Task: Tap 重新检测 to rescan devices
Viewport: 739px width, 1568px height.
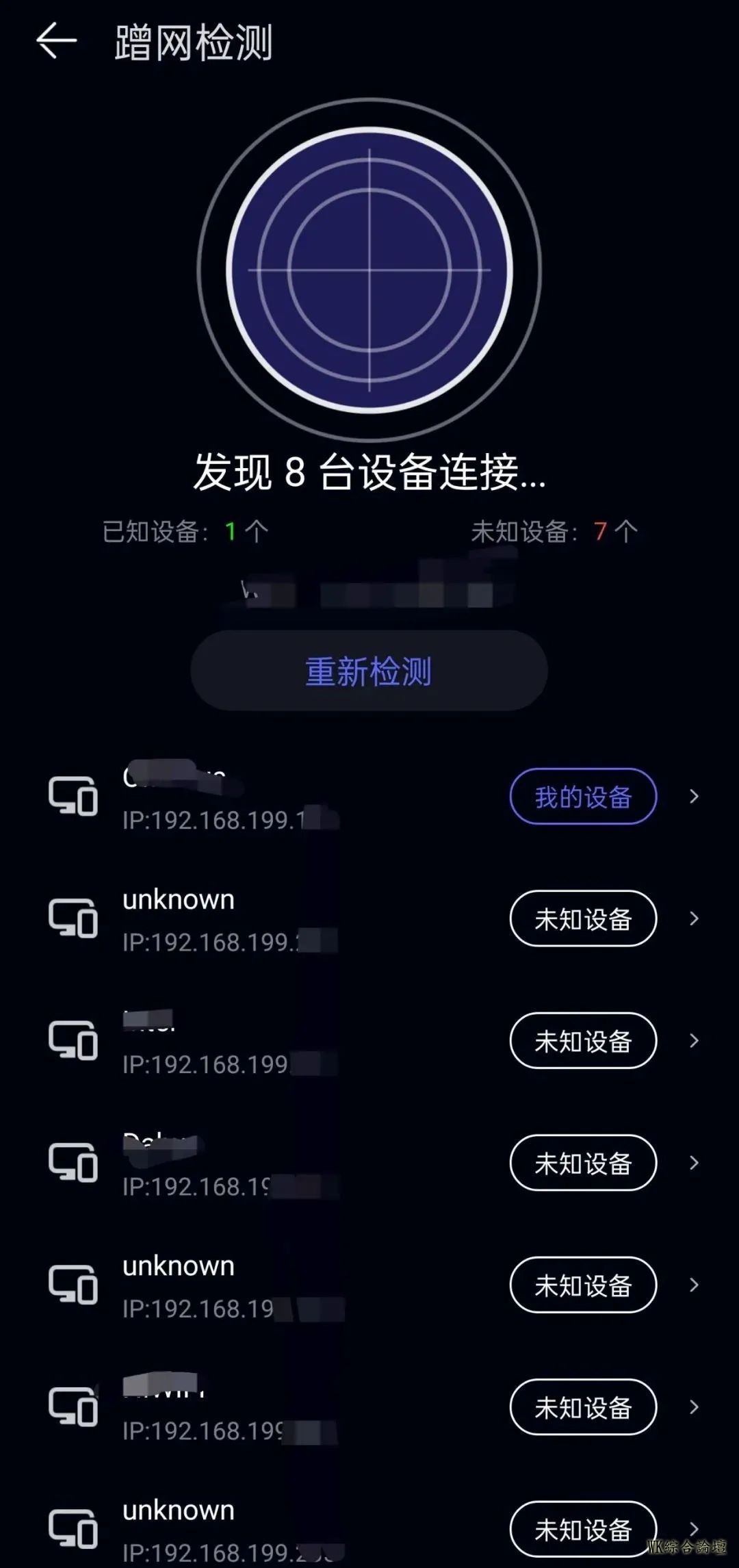Action: point(369,671)
